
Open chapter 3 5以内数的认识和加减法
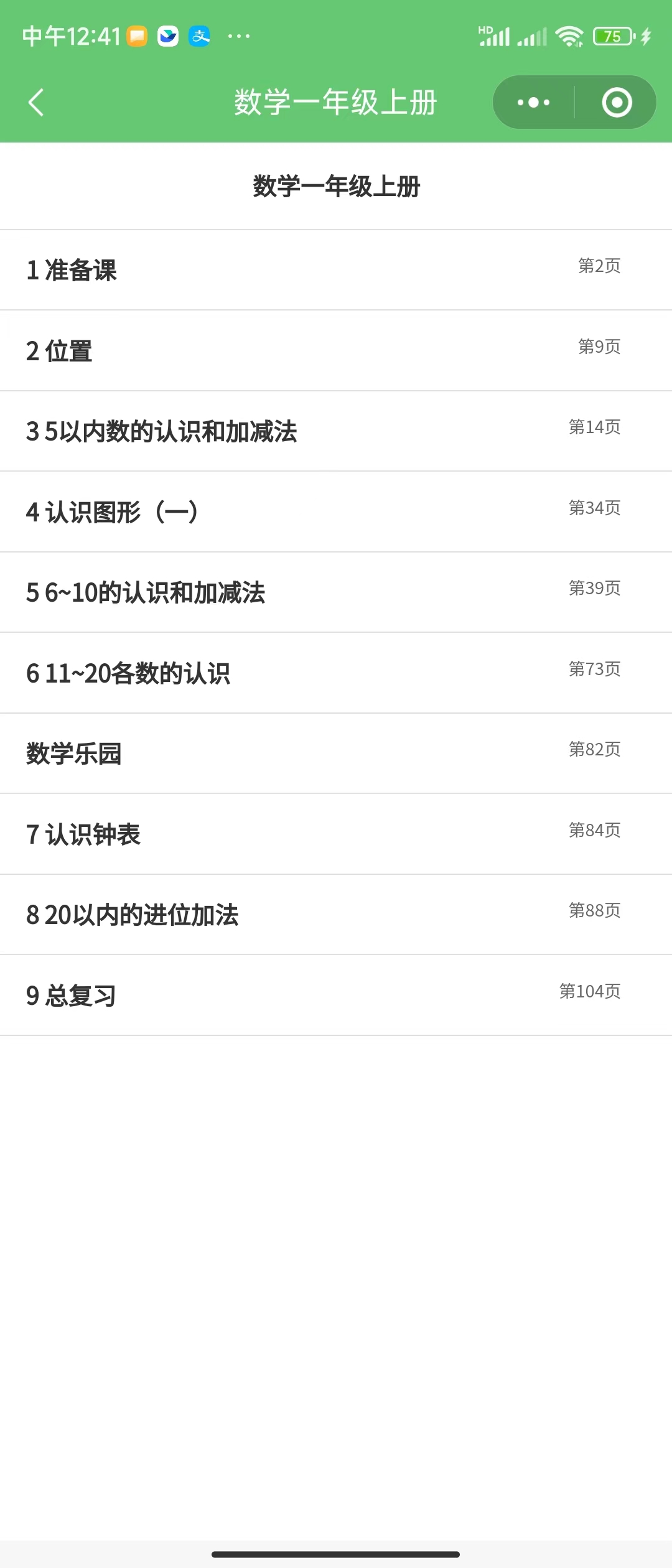click(336, 431)
